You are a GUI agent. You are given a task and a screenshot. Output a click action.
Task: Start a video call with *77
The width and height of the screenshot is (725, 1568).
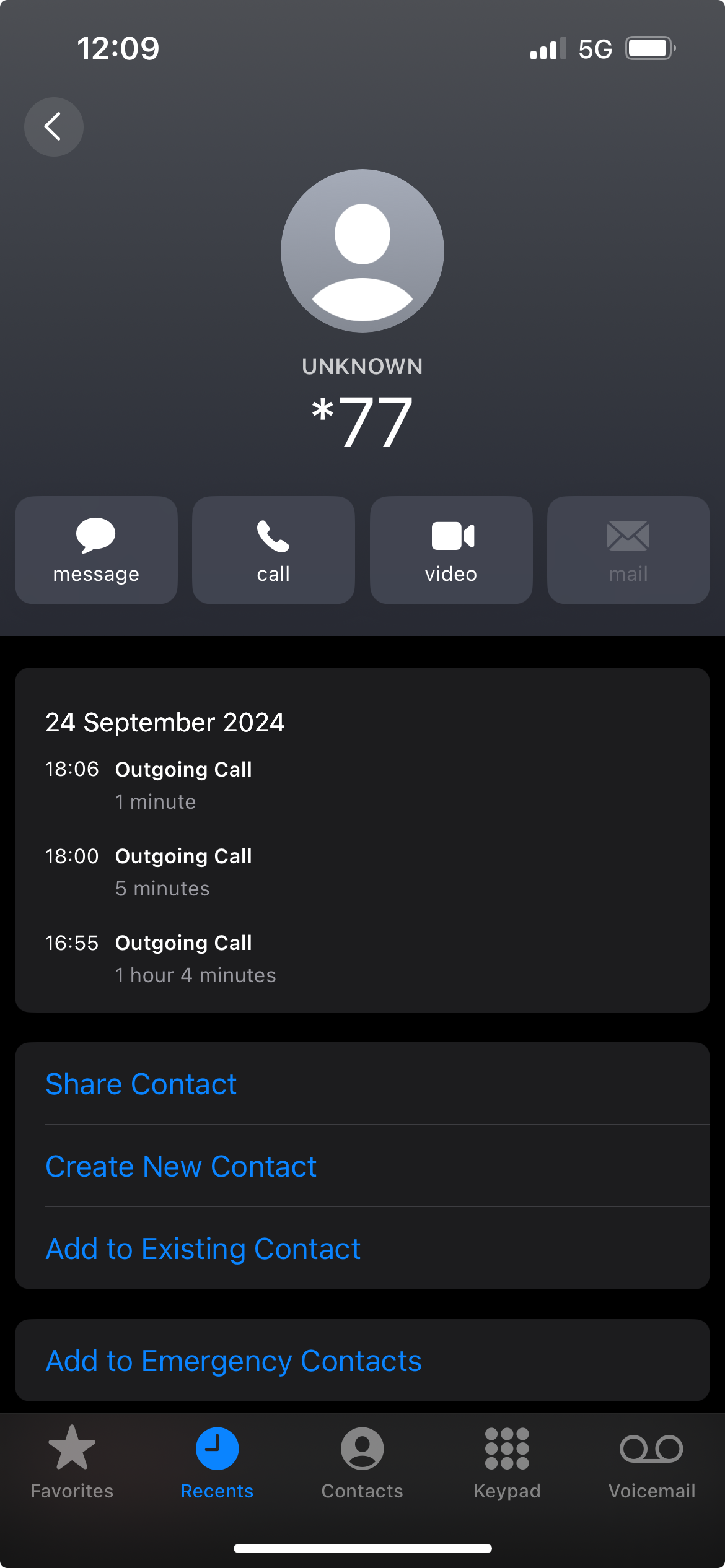point(451,550)
